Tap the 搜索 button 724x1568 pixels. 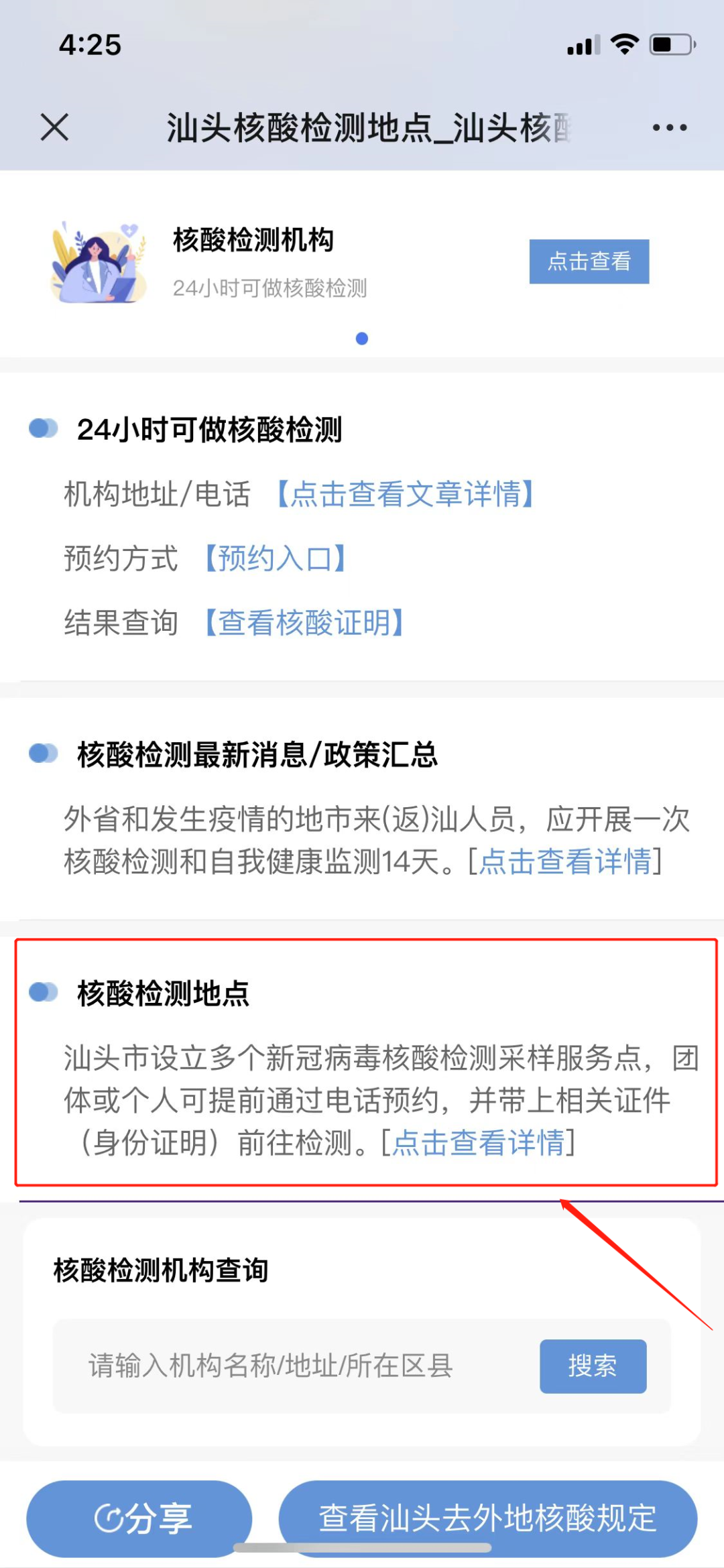click(x=593, y=1366)
